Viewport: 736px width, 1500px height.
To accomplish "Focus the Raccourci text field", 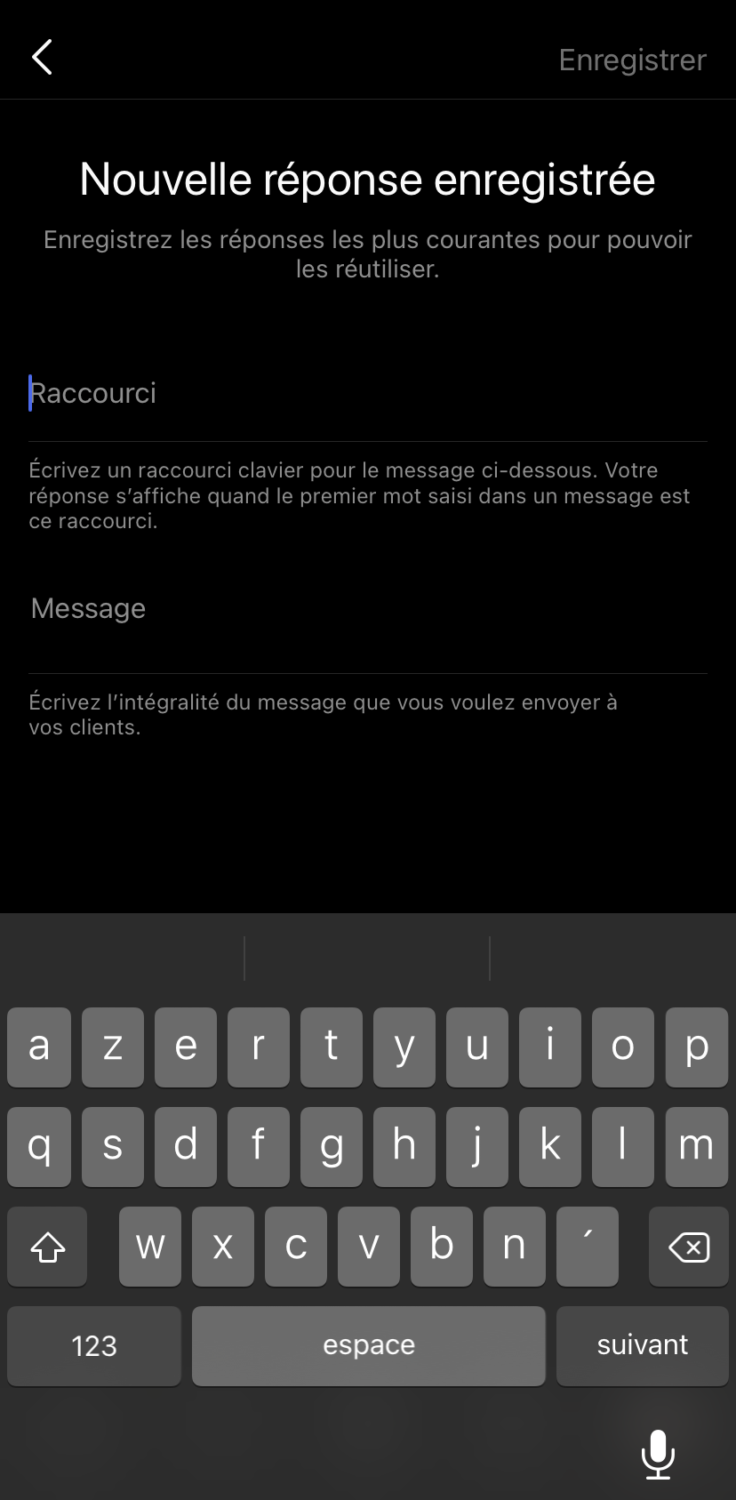I will tap(366, 394).
